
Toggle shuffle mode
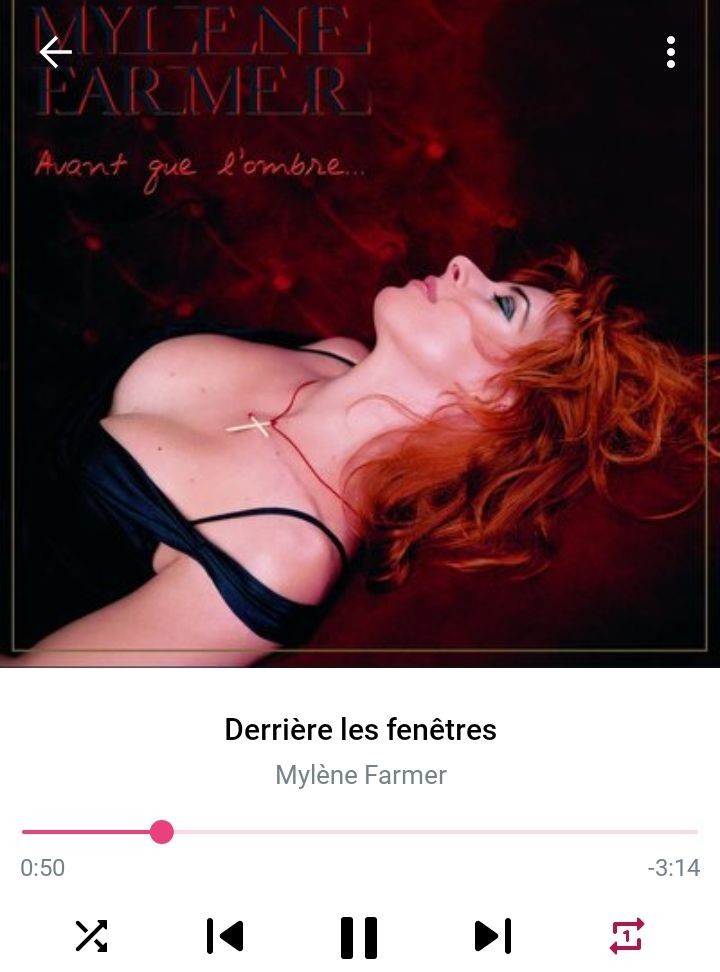click(x=91, y=936)
